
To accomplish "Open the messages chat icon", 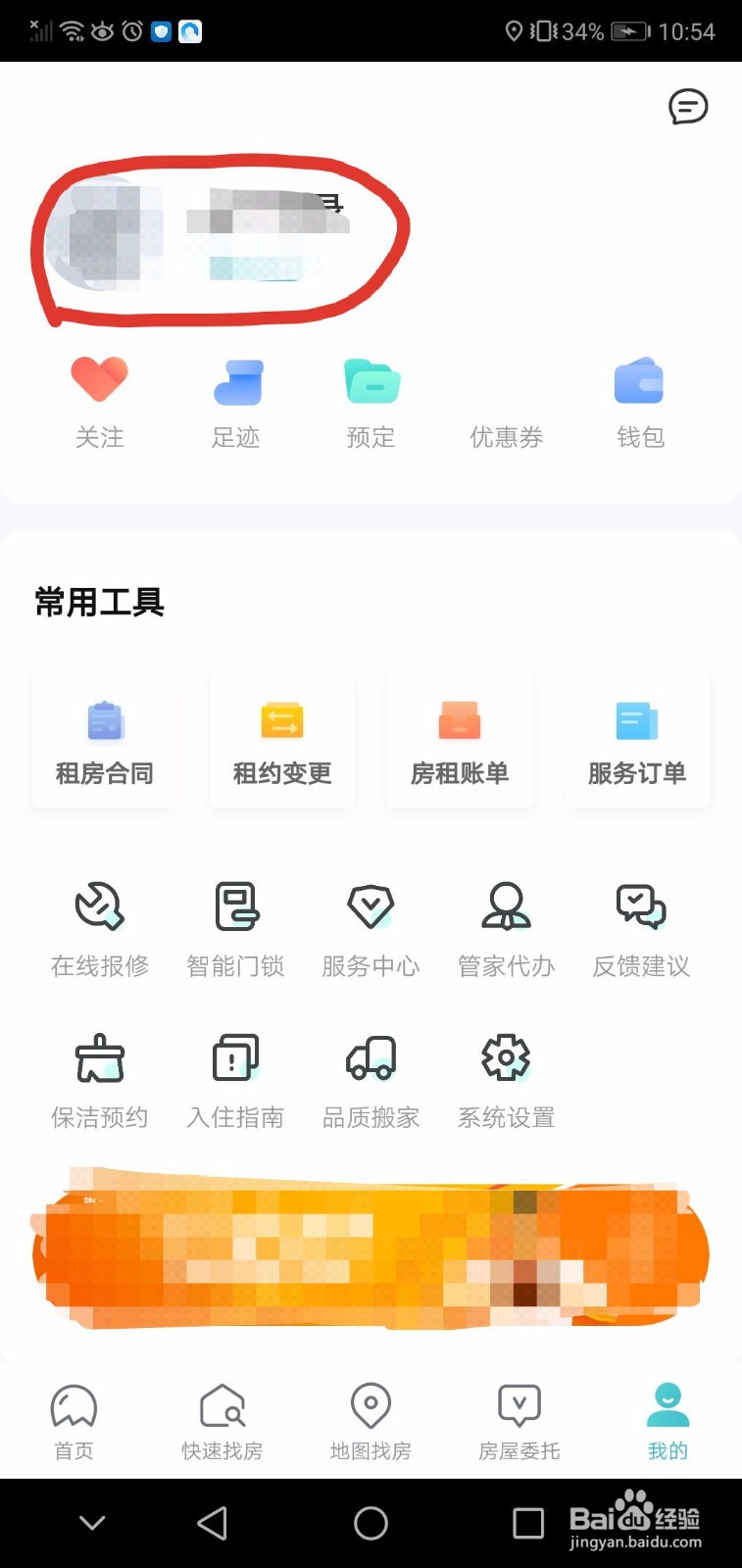I will coord(688,106).
